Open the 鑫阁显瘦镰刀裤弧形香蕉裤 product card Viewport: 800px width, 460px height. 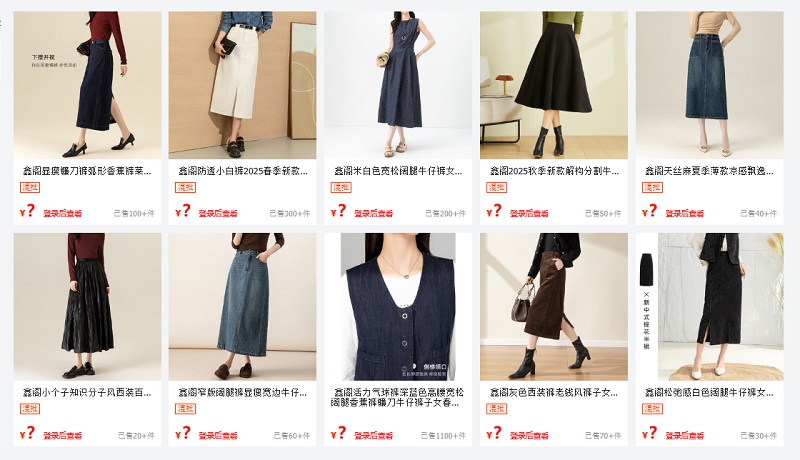click(x=87, y=171)
